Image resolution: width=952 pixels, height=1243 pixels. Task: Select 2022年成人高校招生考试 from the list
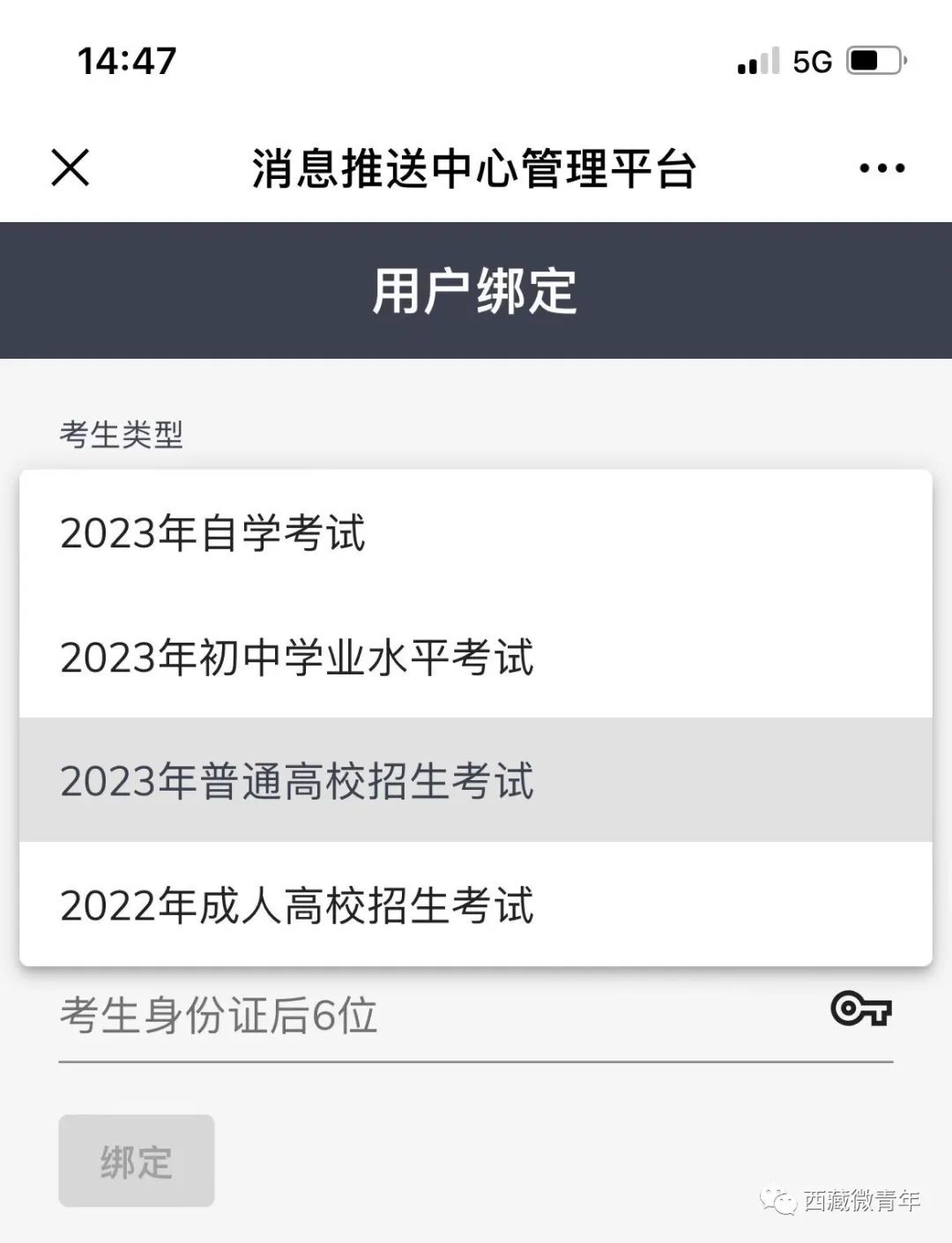pos(297,907)
